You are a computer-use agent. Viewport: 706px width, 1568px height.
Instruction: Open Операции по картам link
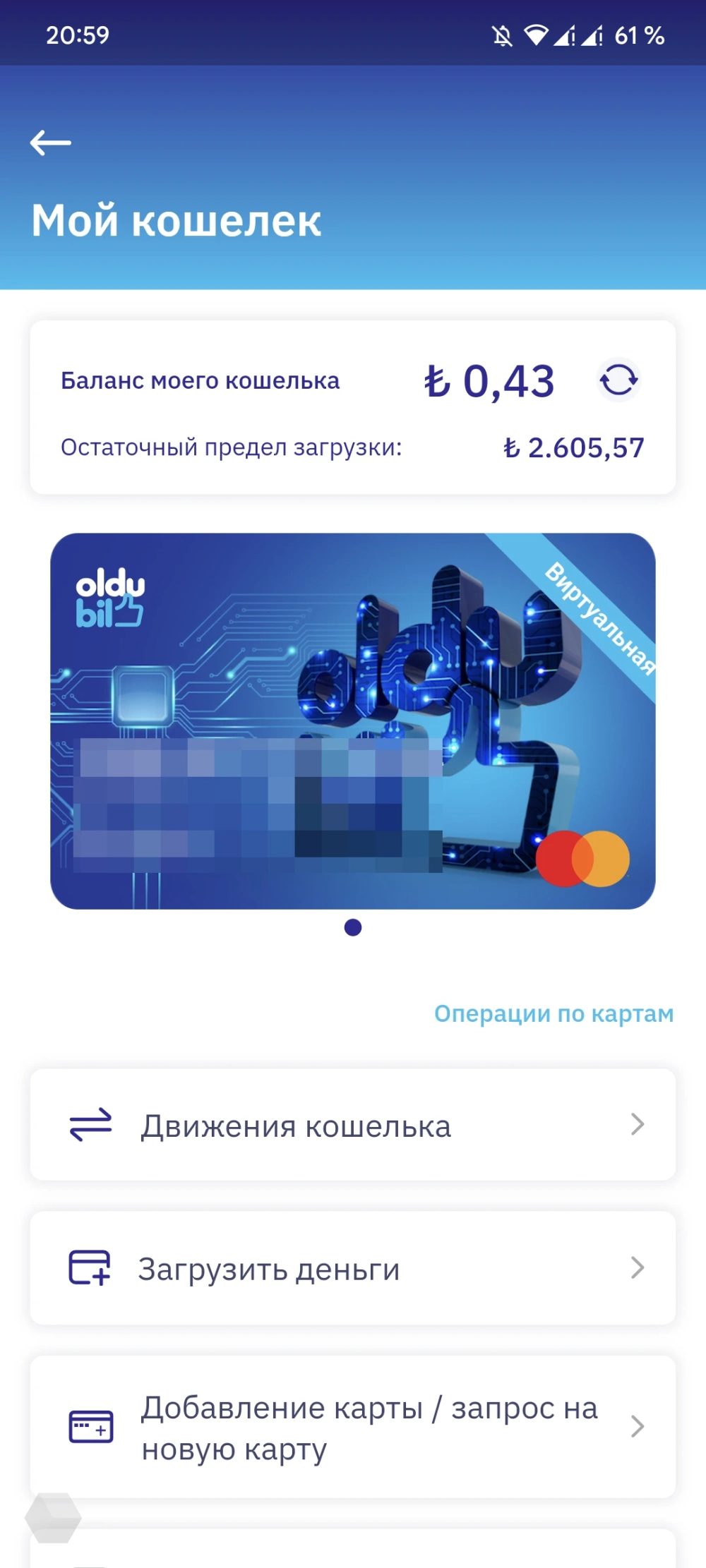tap(554, 1013)
